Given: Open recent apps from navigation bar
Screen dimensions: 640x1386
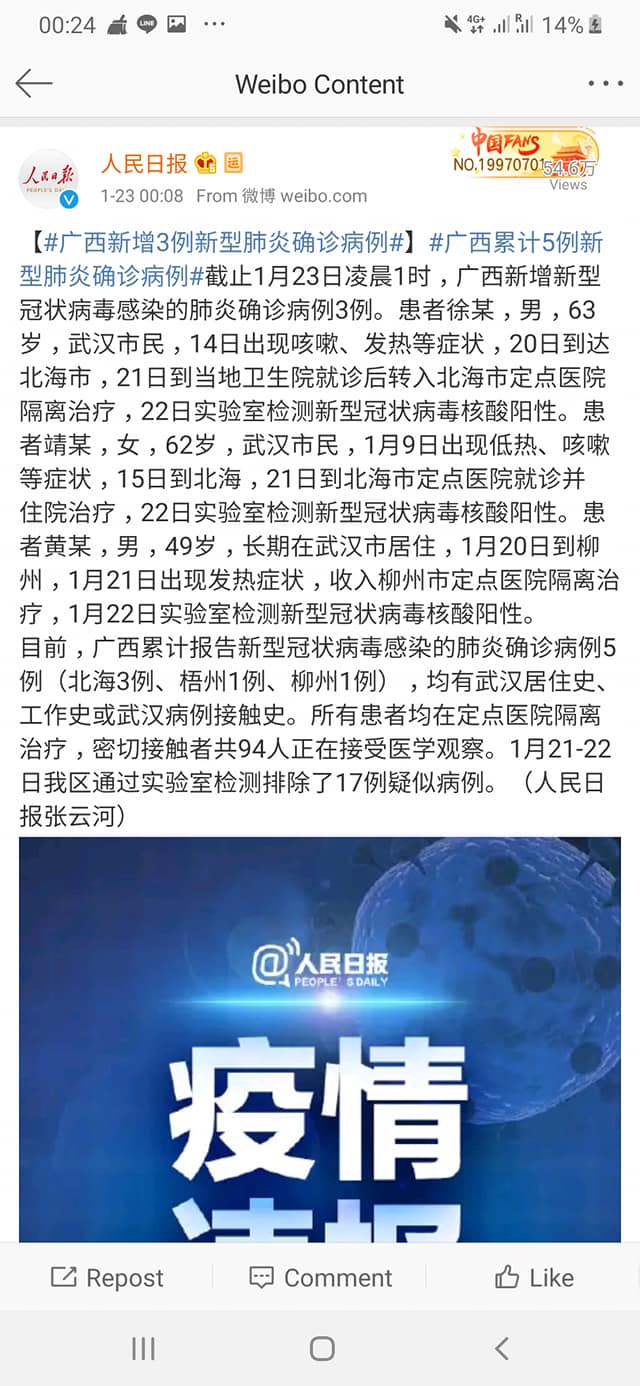Looking at the screenshot, I should point(143,1348).
